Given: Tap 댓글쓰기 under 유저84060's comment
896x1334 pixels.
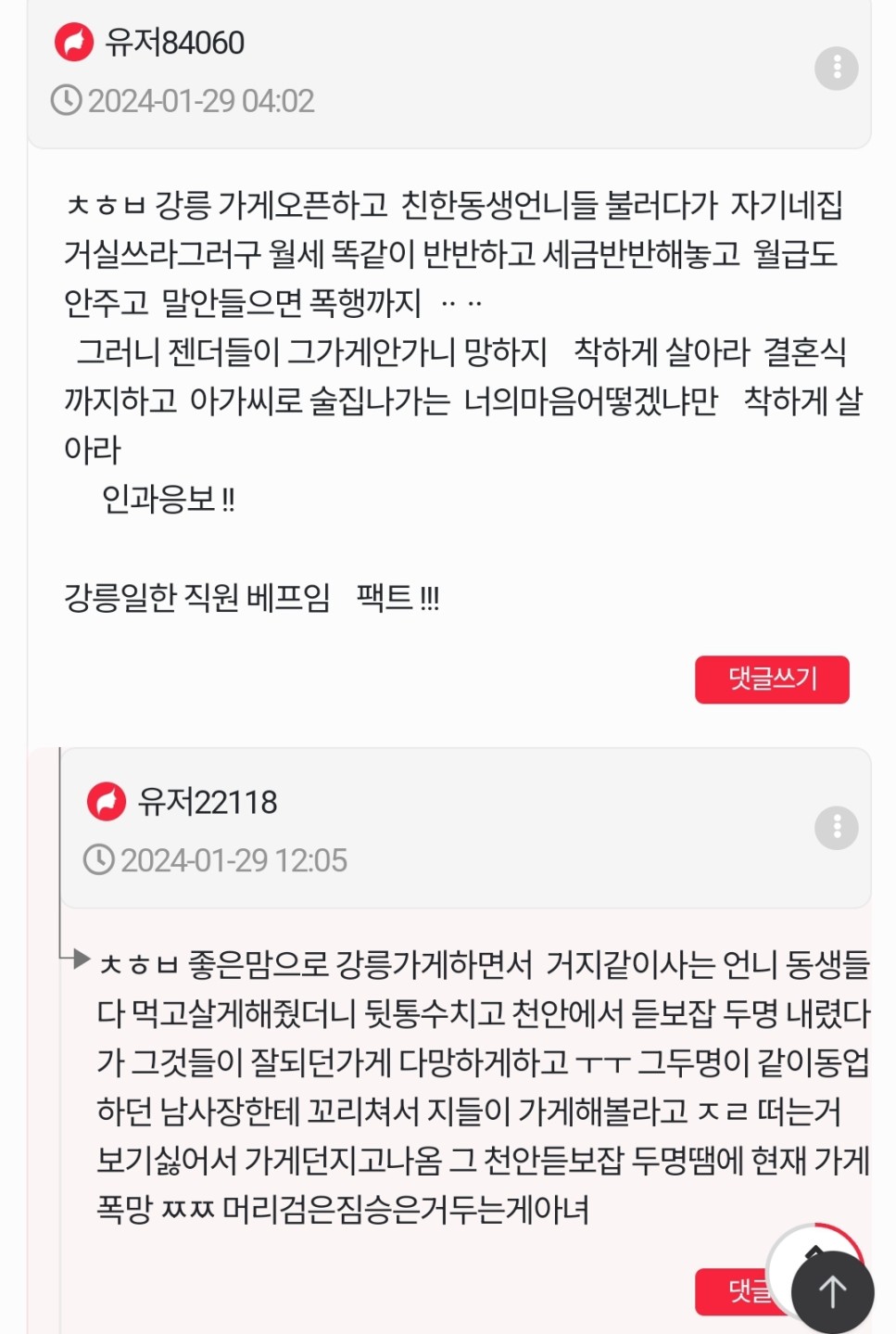Looking at the screenshot, I should click(x=772, y=680).
